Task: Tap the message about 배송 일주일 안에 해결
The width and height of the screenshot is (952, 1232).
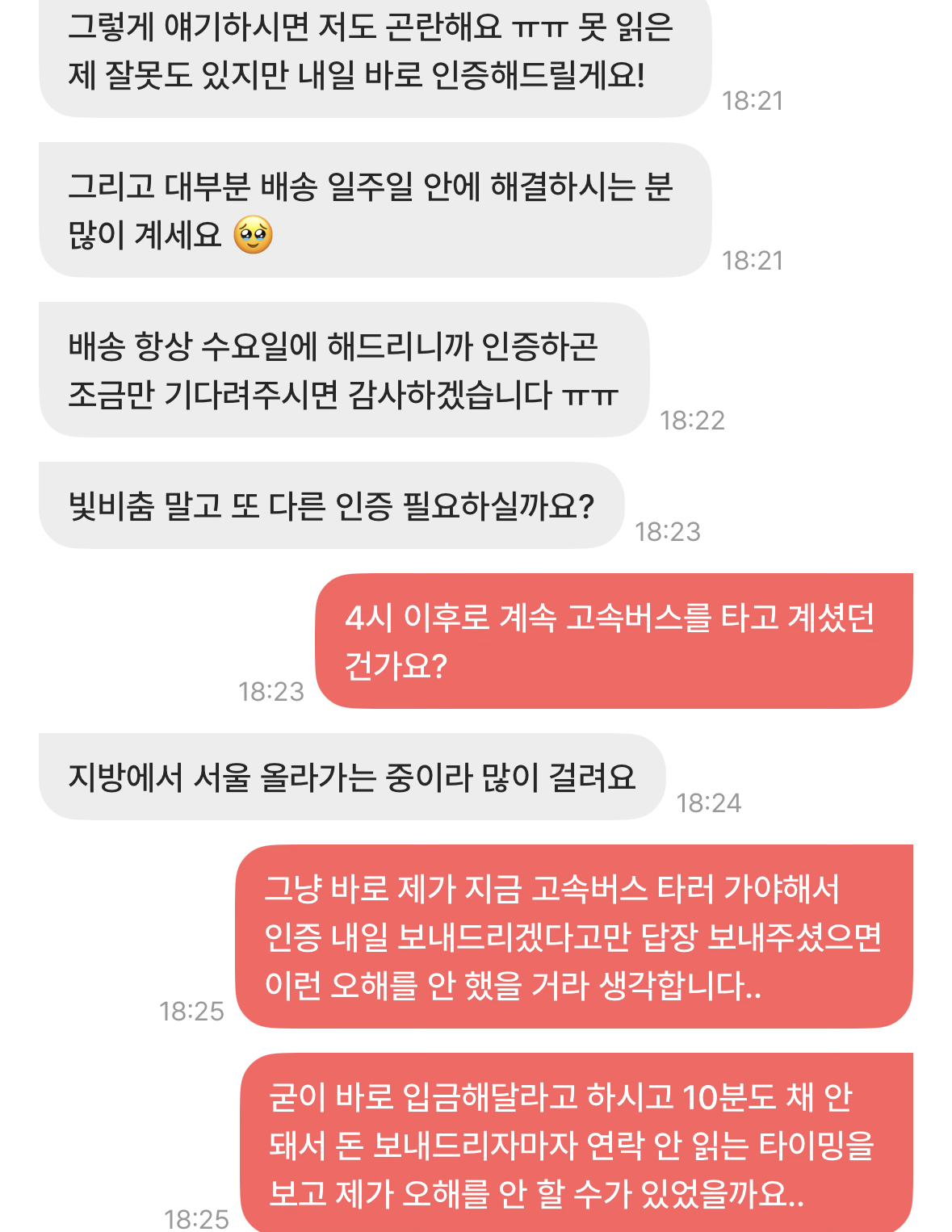Action: 371,208
